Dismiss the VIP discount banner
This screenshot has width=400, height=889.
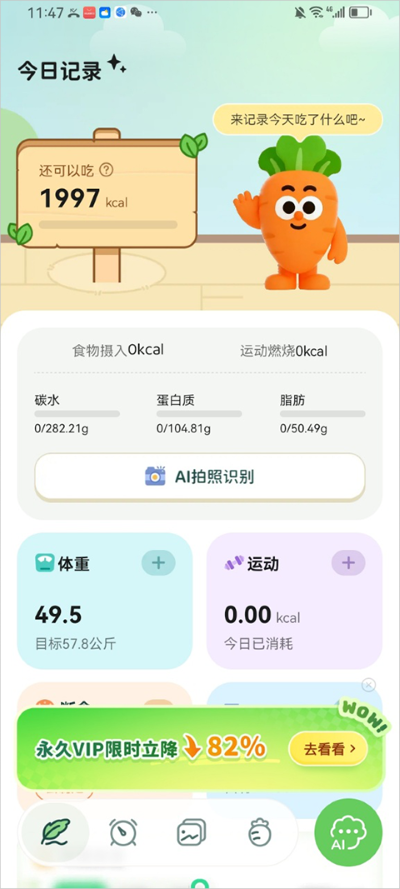[368, 685]
